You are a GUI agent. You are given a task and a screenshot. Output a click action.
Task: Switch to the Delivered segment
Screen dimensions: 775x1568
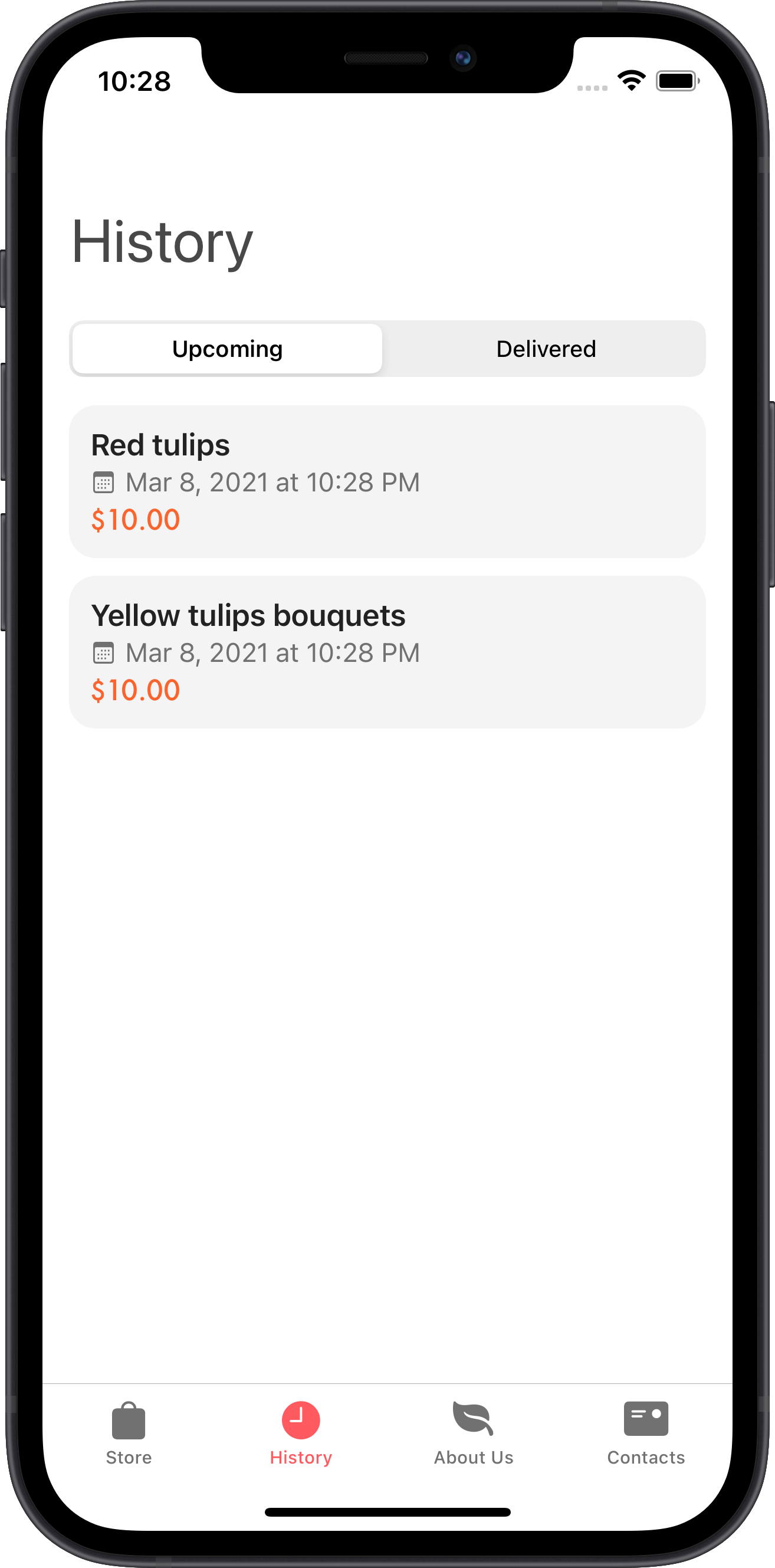point(546,349)
